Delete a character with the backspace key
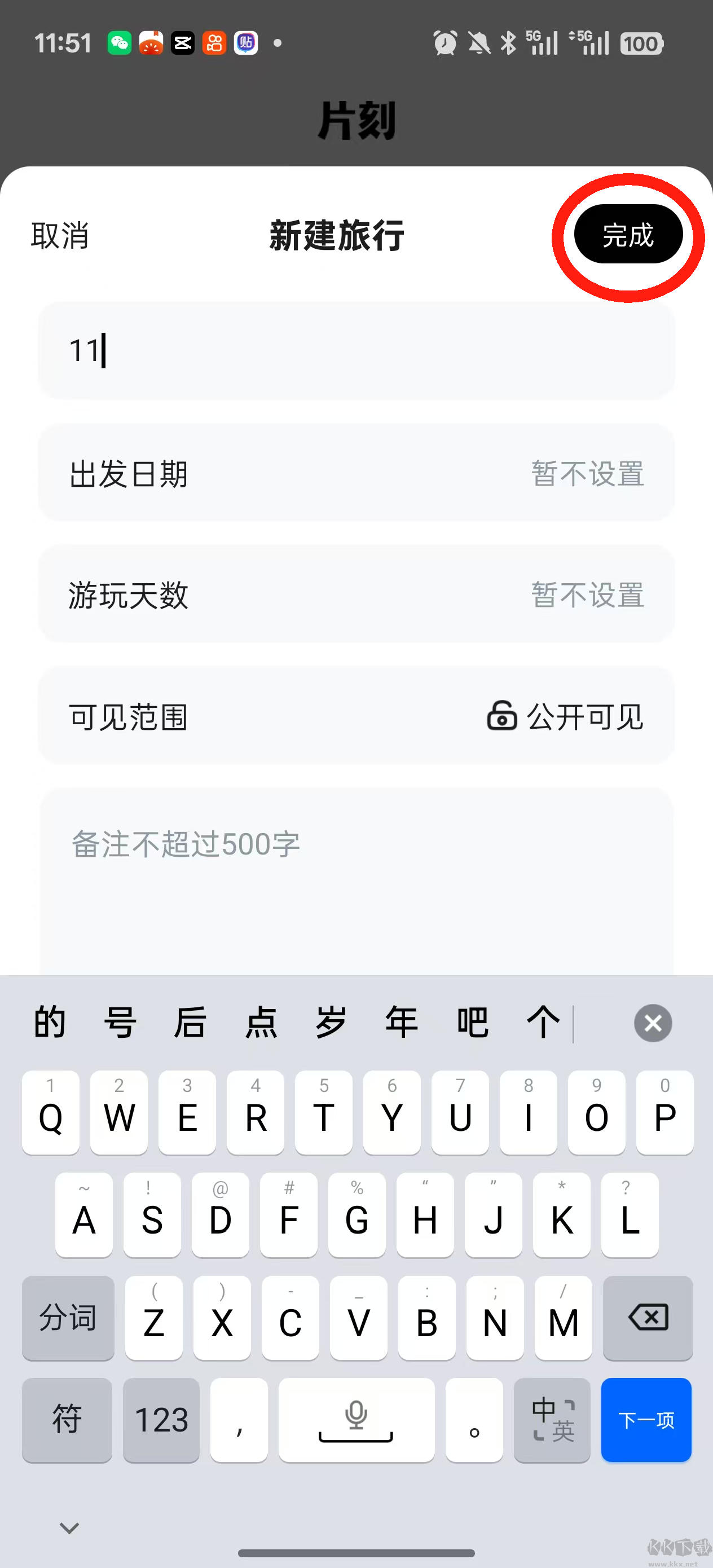This screenshot has width=713, height=1568. tap(648, 1318)
